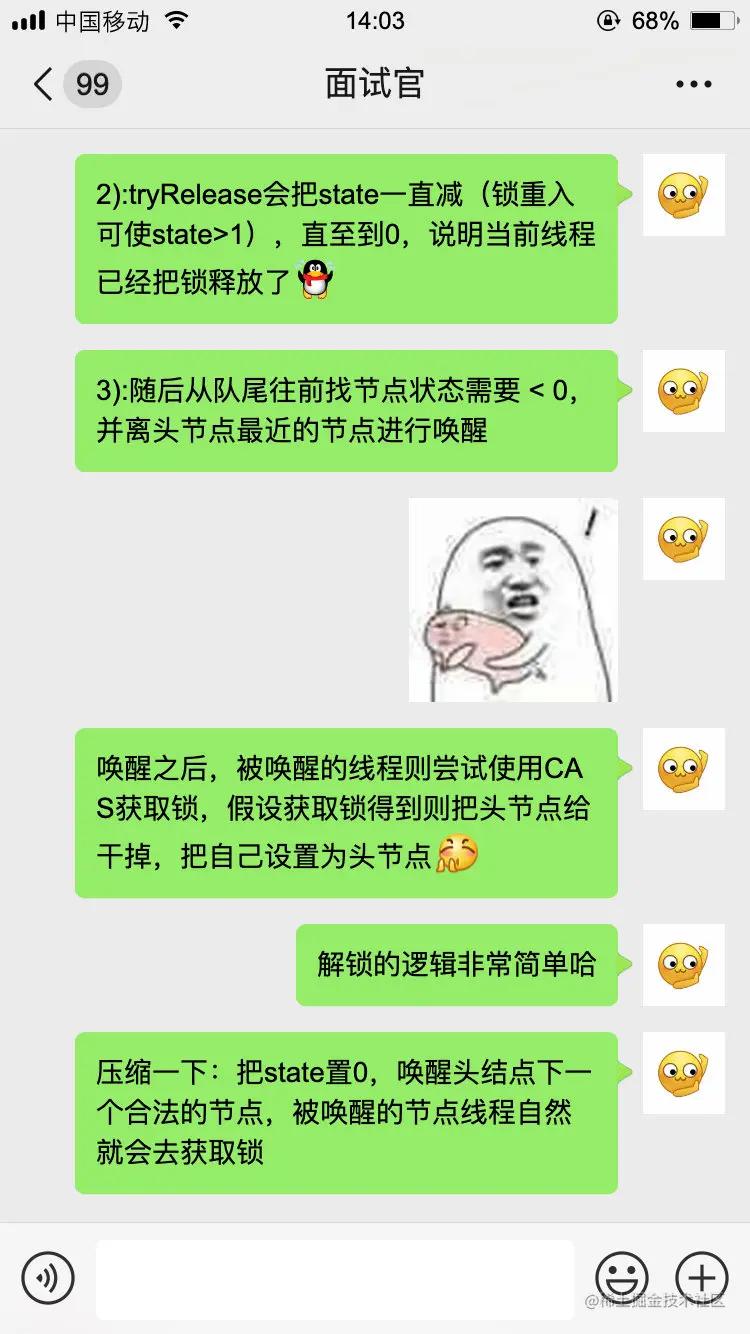Tap the avatar beside the tryRelease message
This screenshot has width=750, height=1334.
(683, 195)
